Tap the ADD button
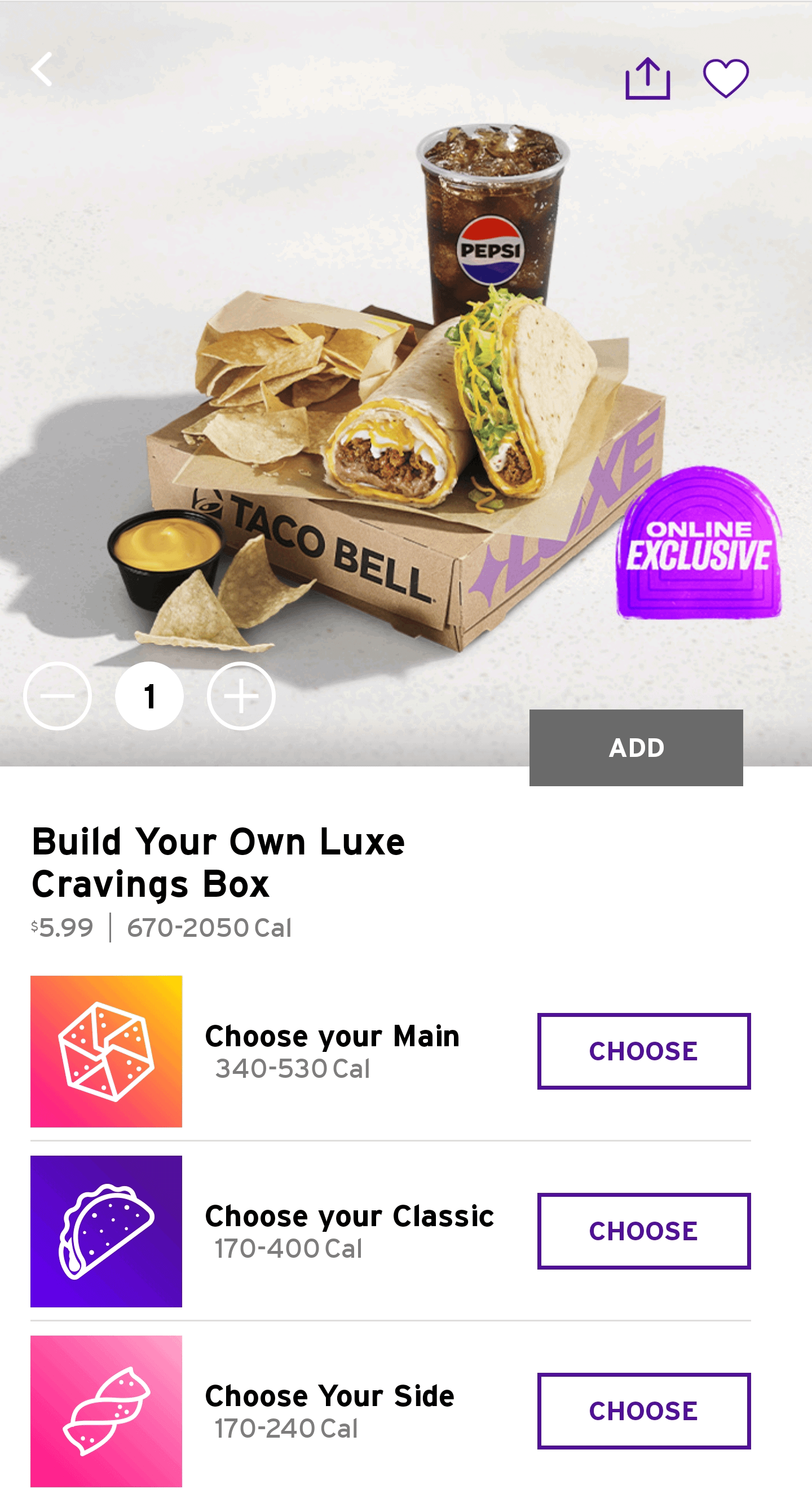 tap(636, 747)
